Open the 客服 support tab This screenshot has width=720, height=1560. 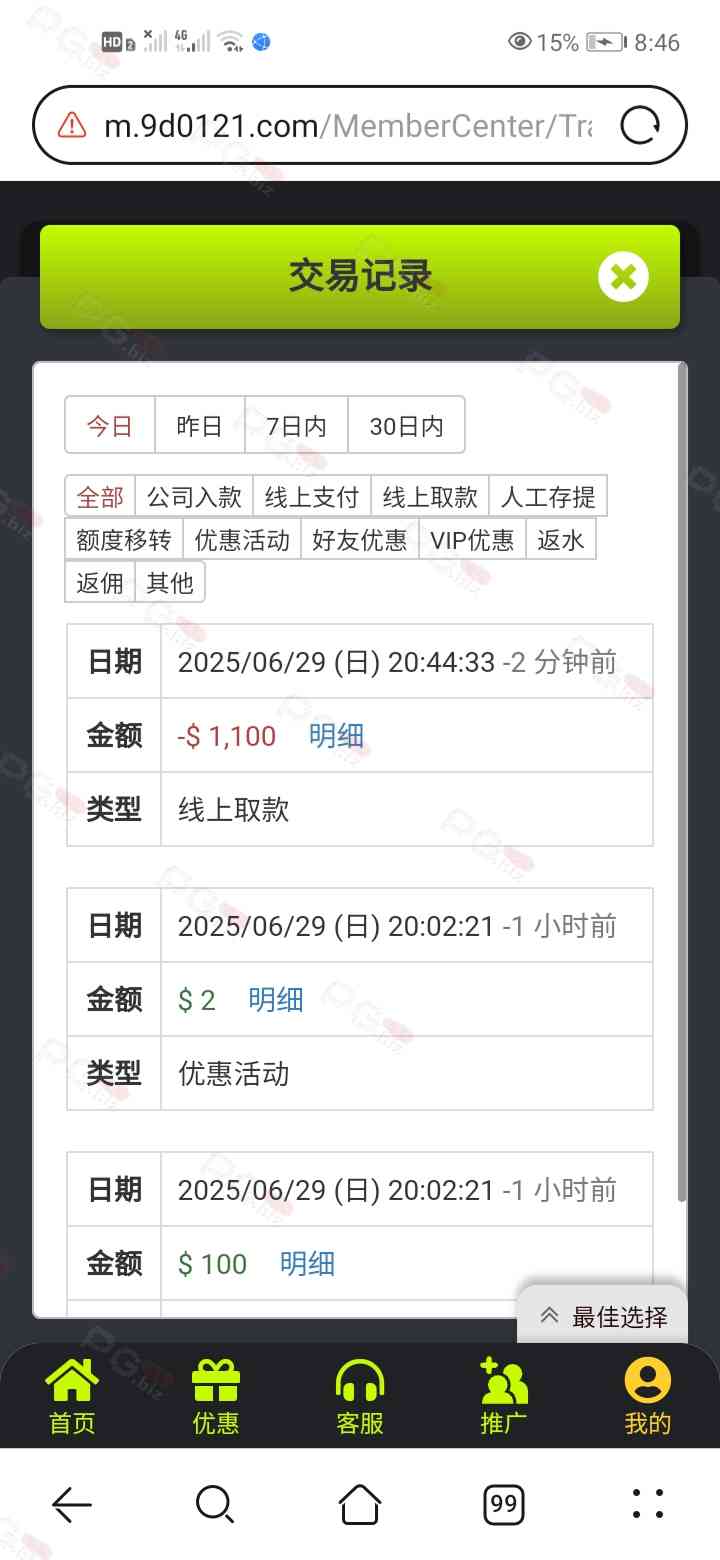tap(360, 1397)
